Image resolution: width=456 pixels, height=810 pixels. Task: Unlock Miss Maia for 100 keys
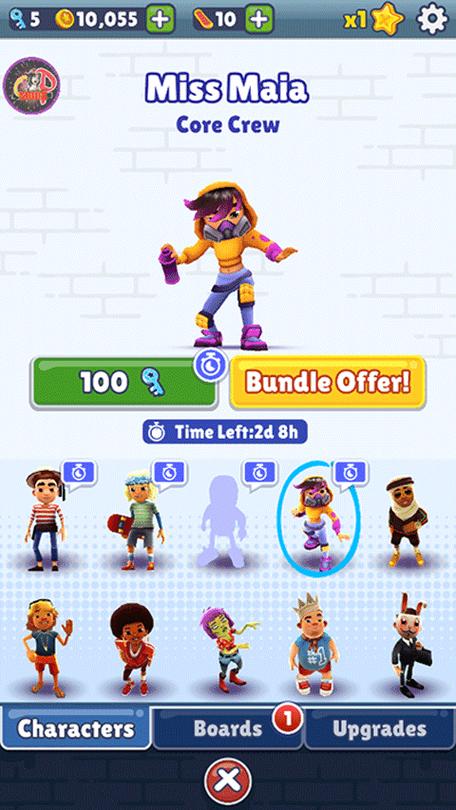(122, 383)
